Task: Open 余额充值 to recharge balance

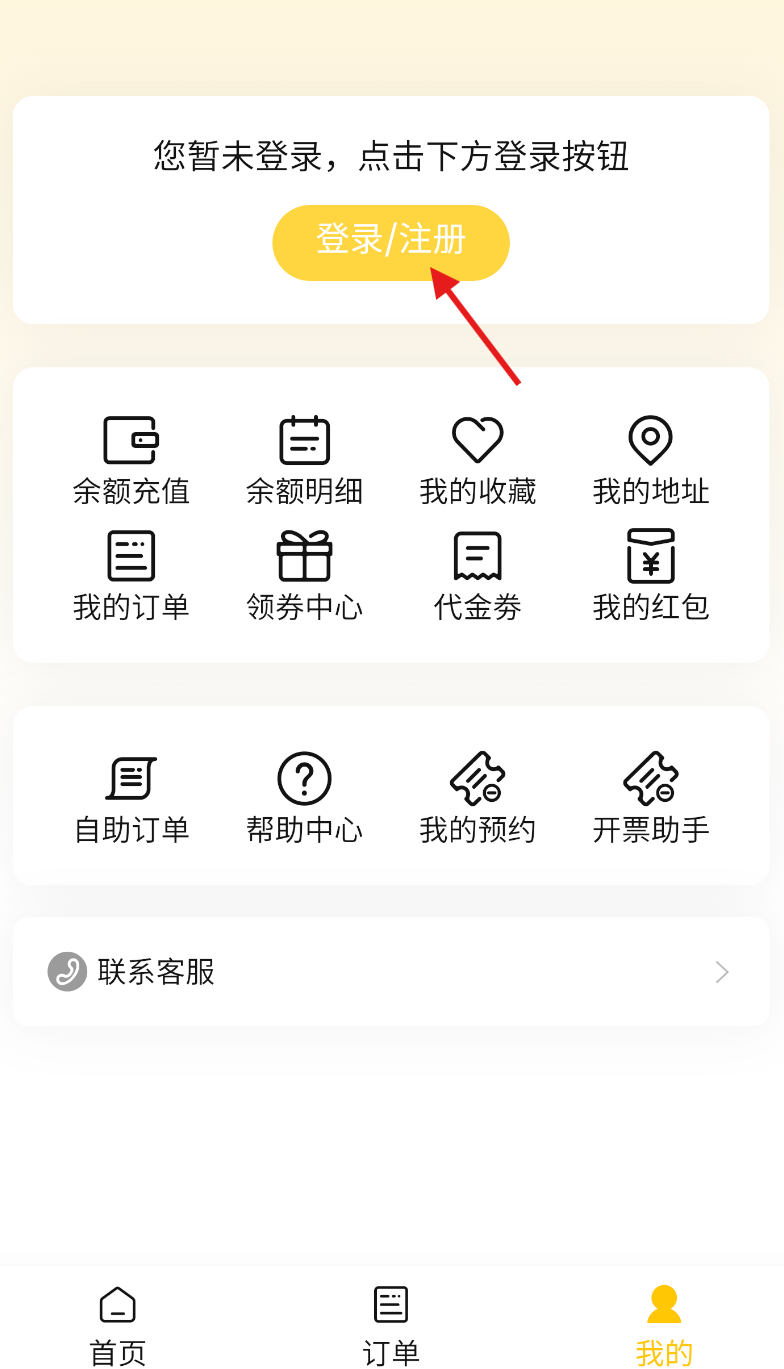Action: 131,461
